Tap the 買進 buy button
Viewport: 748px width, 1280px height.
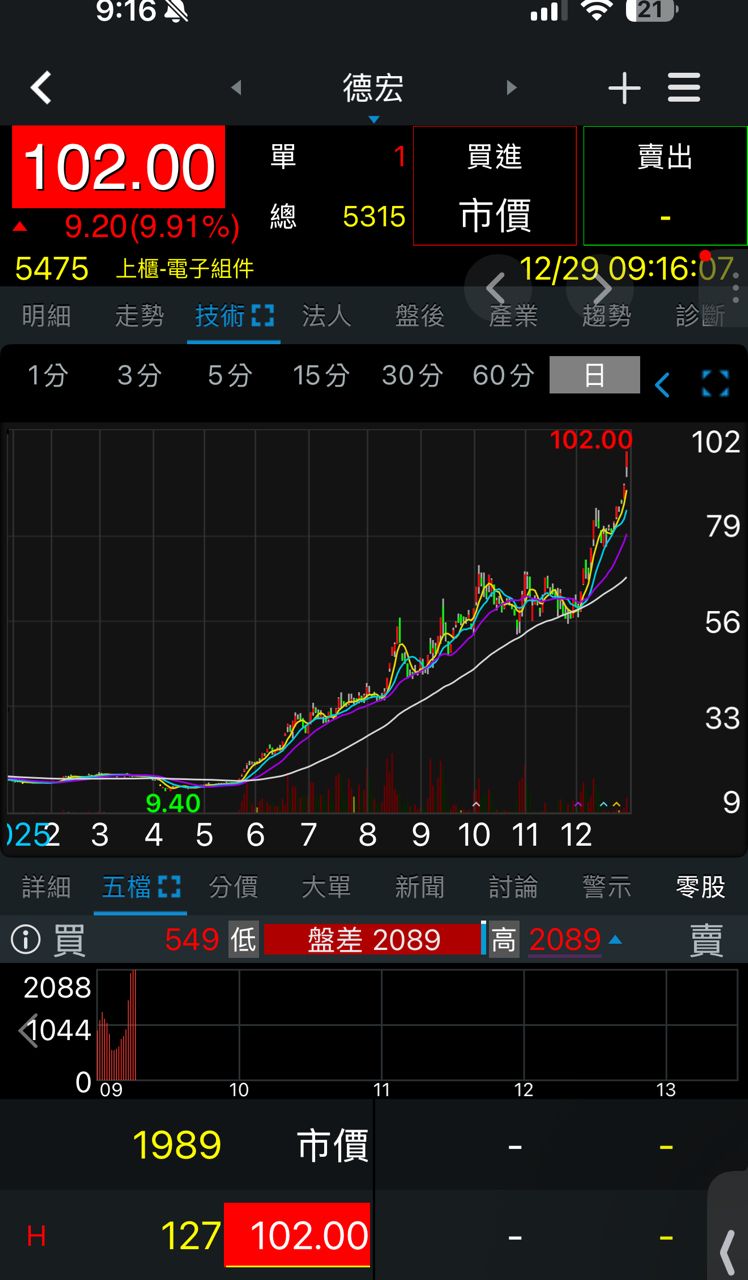click(x=495, y=186)
